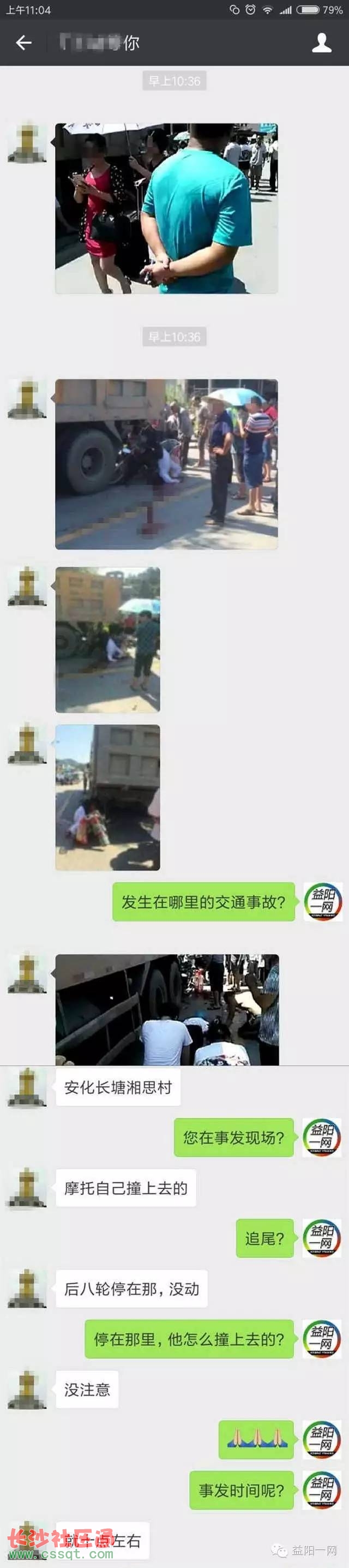349x1568 pixels.
Task: Open 益阳一网 avatar beside 追尾? message
Action: (x=322, y=1238)
